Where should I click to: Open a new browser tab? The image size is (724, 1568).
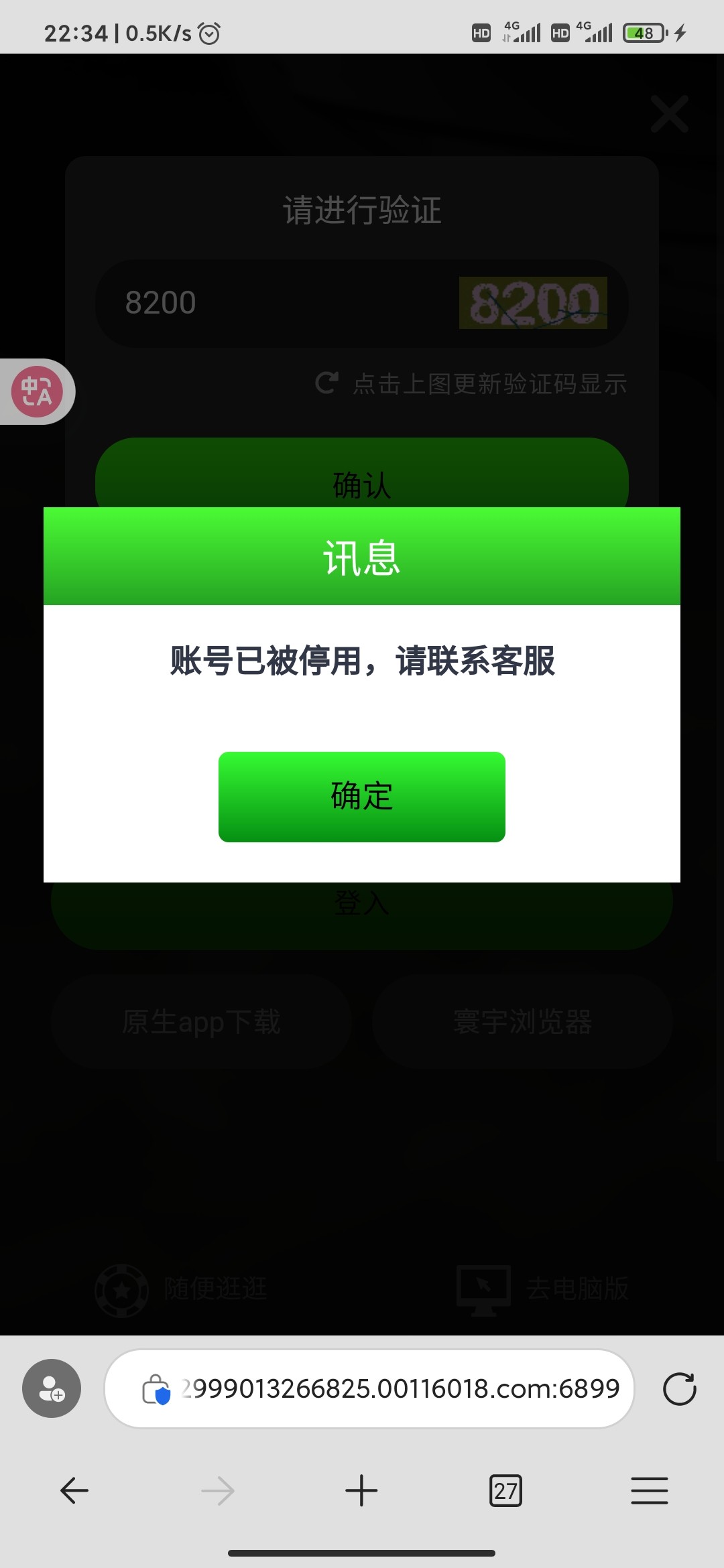click(x=361, y=1490)
